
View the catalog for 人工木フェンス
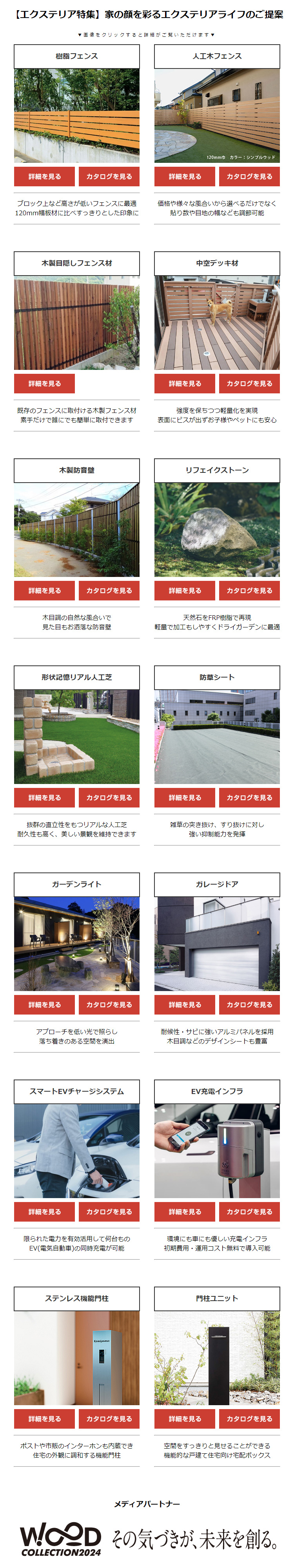(x=249, y=177)
